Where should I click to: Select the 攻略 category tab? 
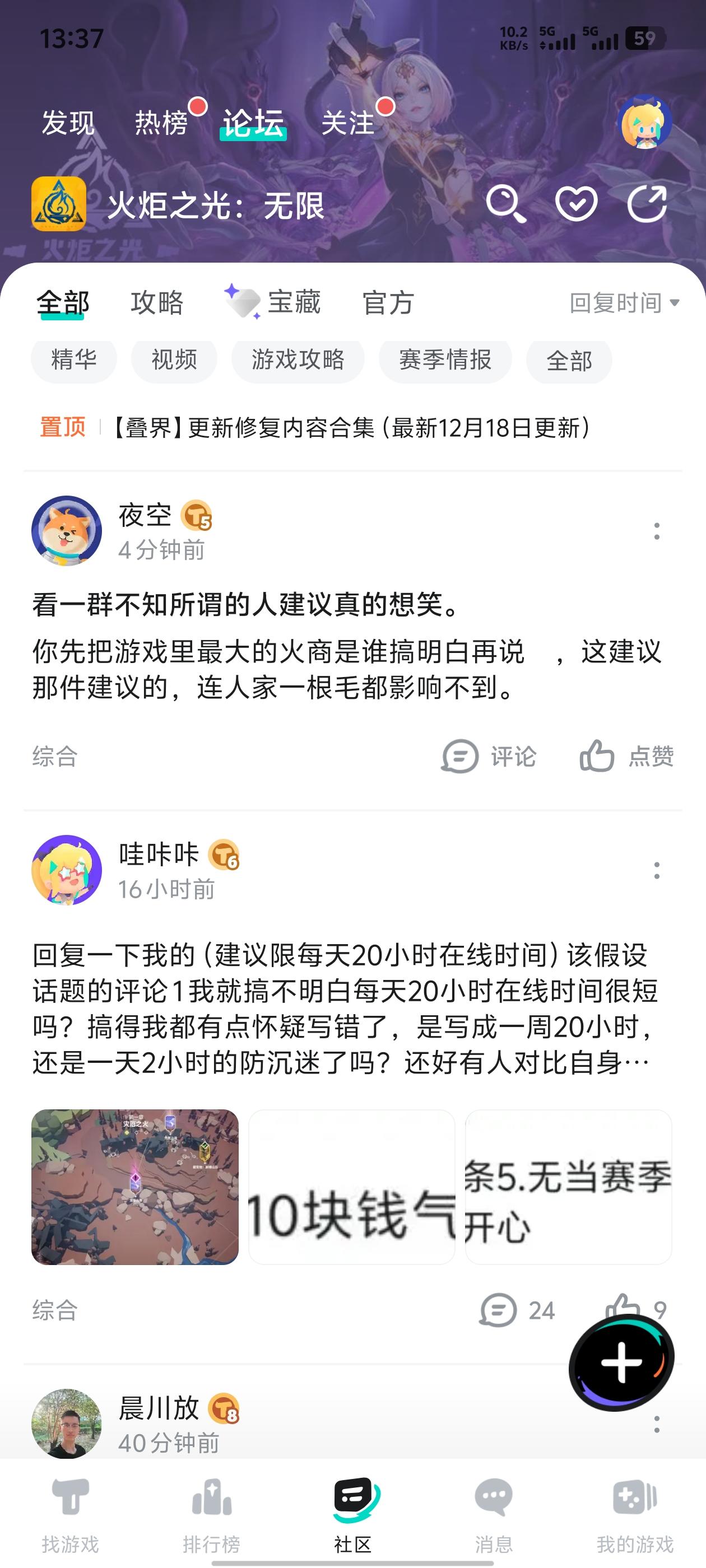pyautogui.click(x=156, y=302)
